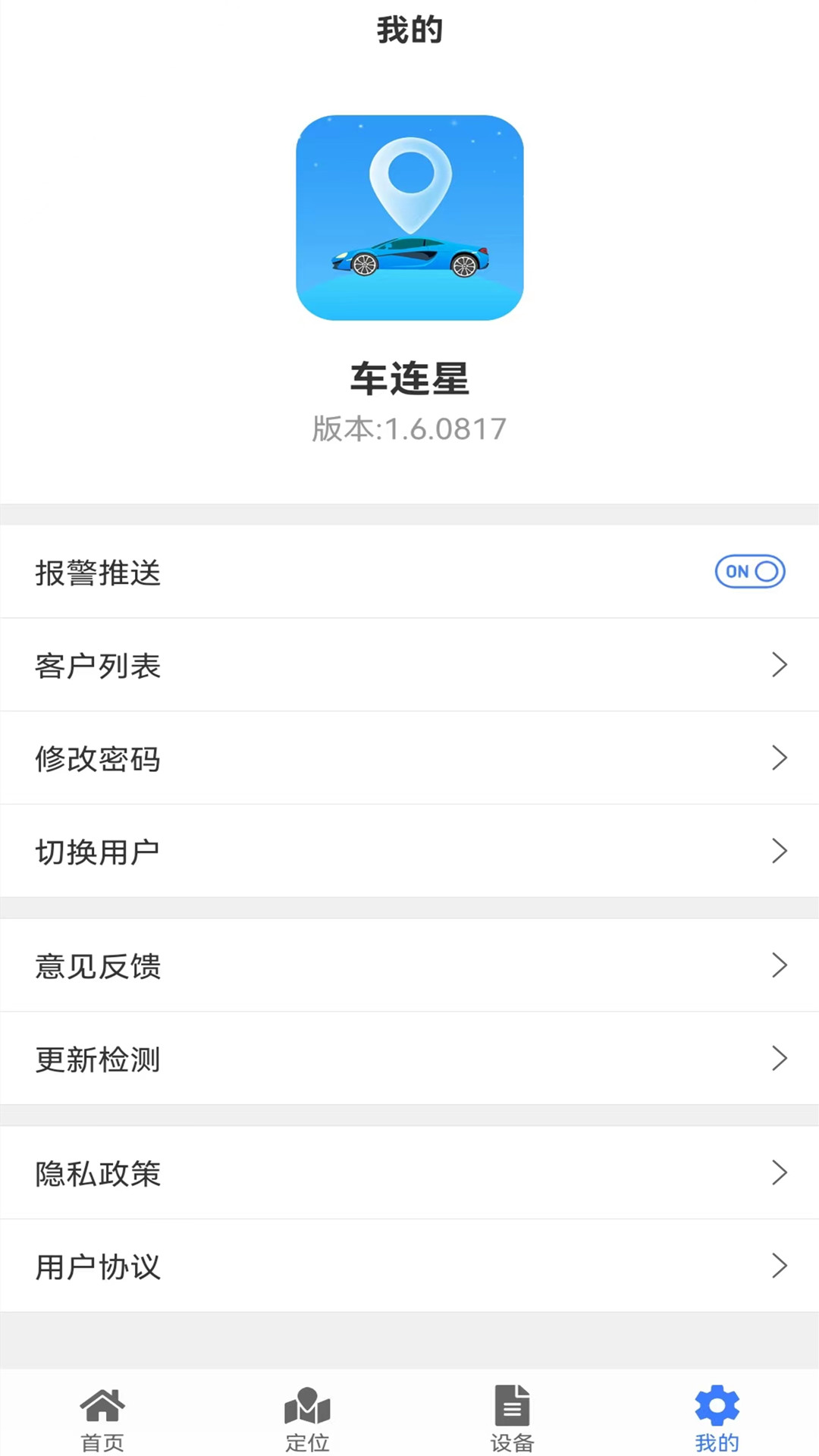Open the 隐私政策 privacy policy
This screenshot has width=819, height=1456.
409,1173
